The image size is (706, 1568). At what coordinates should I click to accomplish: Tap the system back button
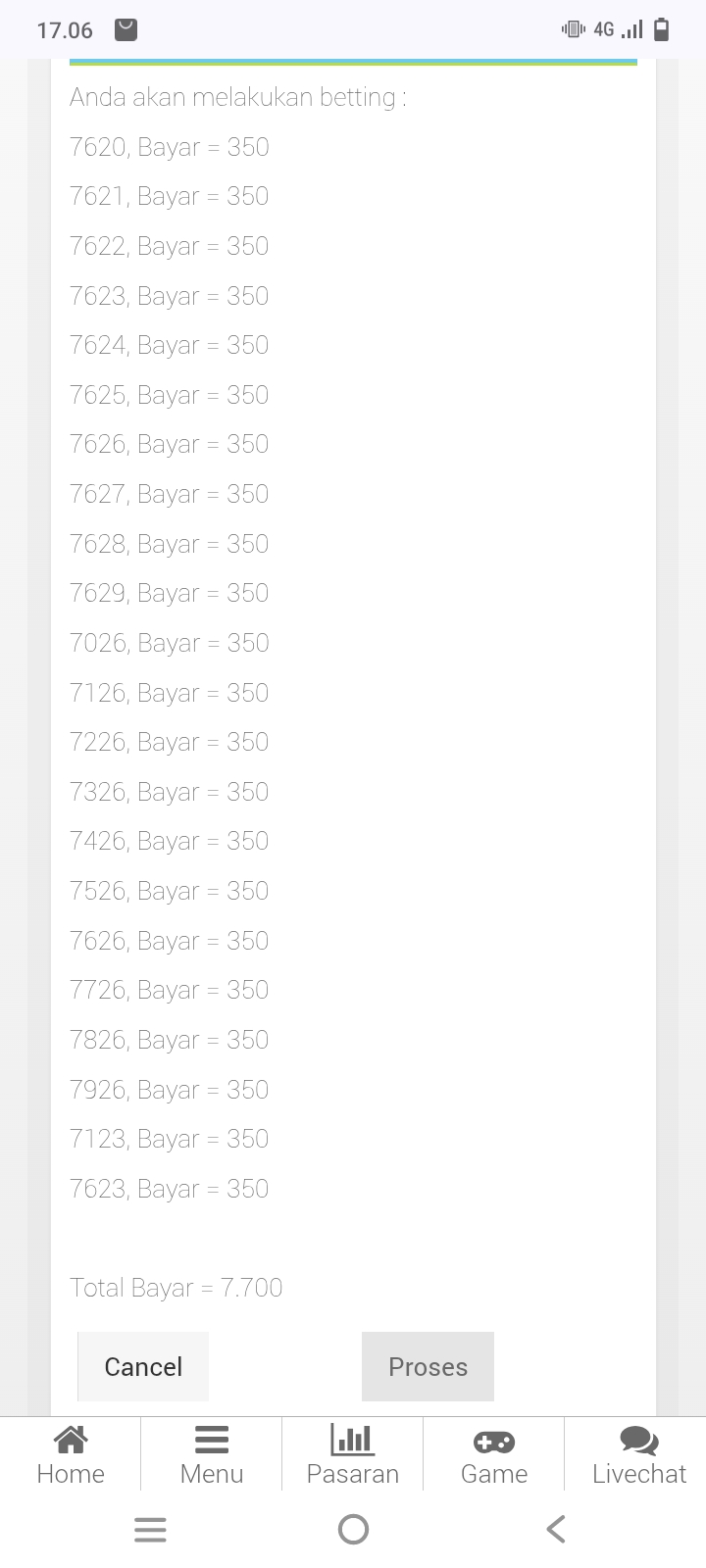pos(556,1529)
